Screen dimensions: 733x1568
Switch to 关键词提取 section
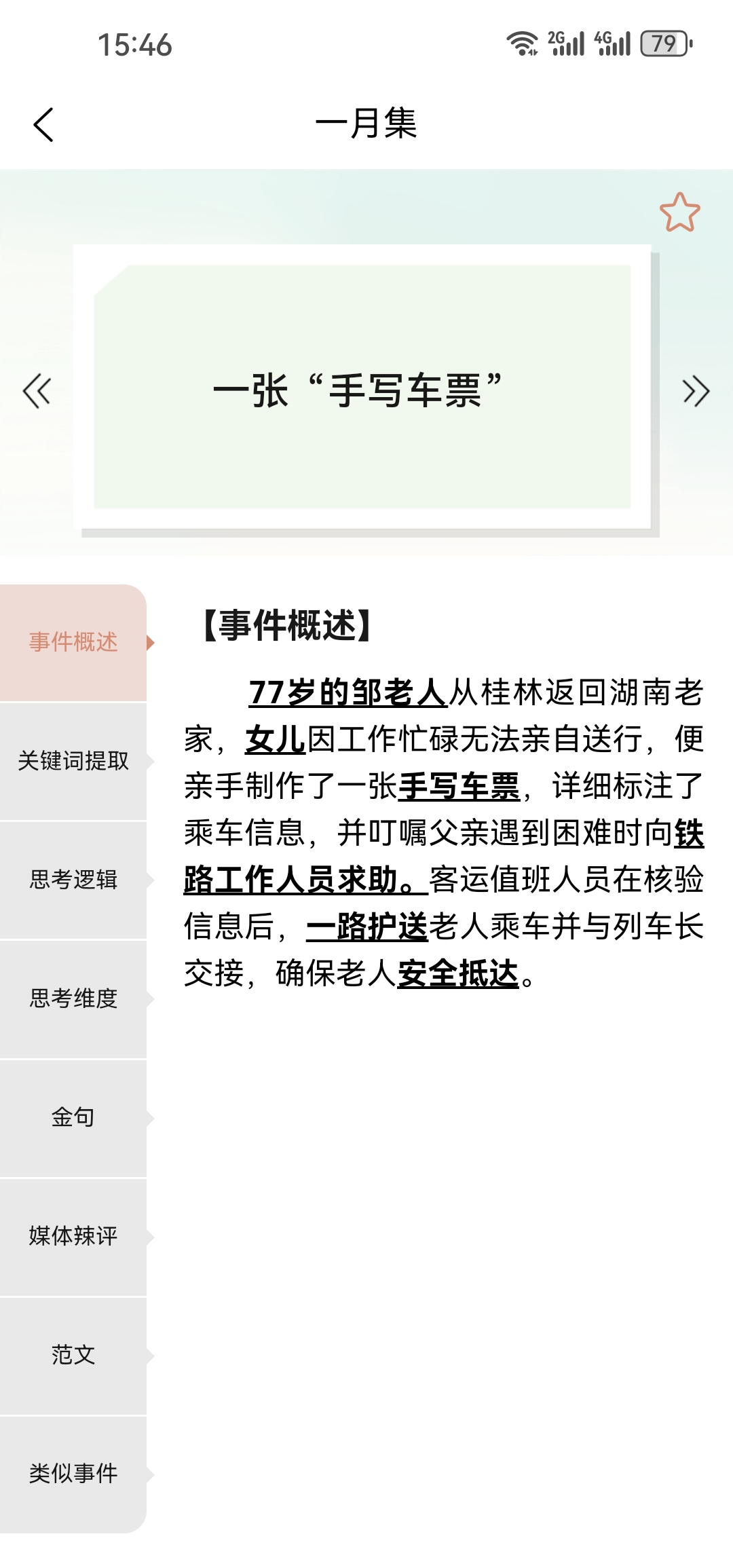(73, 761)
